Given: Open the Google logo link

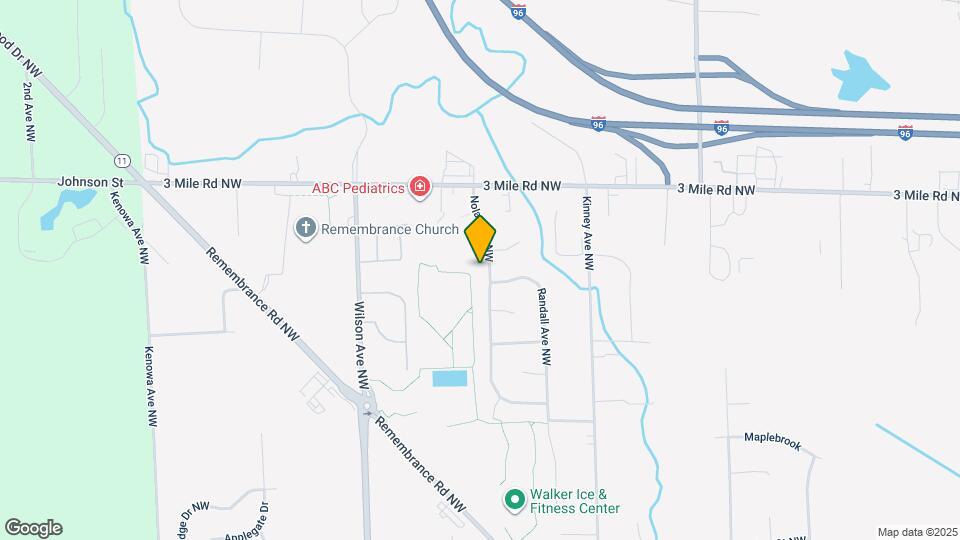Looking at the screenshot, I should pos(33,528).
